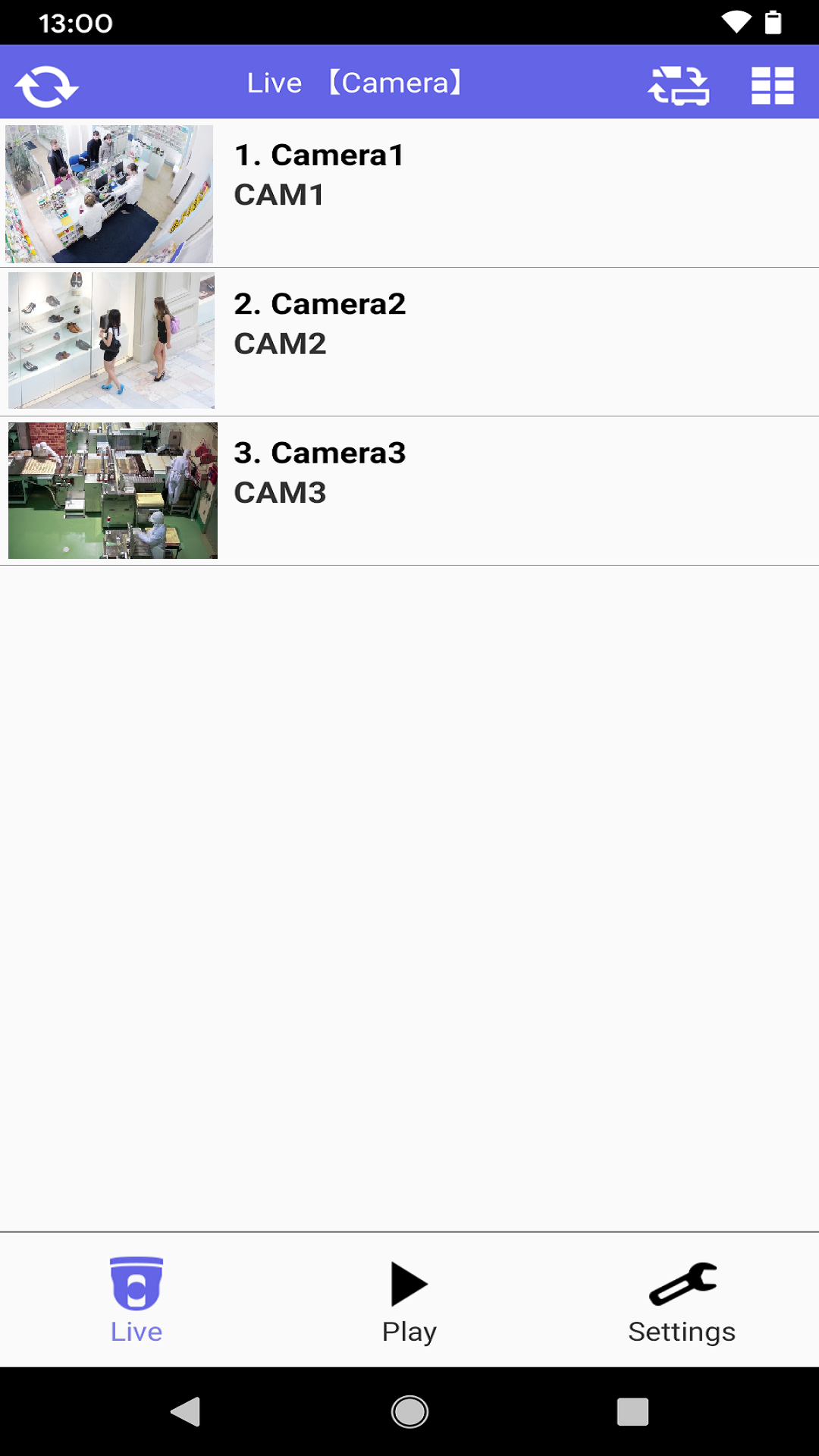Switch to multi-screen grid view
Viewport: 819px width, 1456px height.
[772, 85]
